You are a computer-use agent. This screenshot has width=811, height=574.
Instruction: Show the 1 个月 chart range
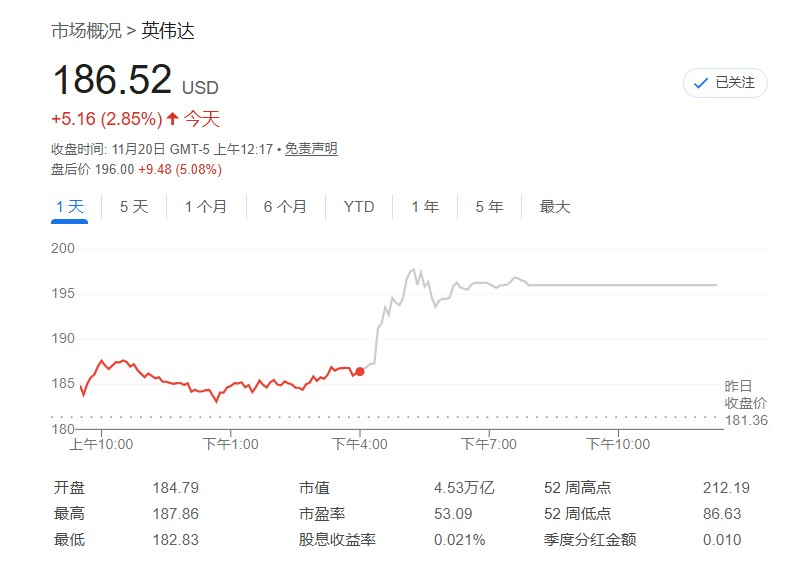click(x=205, y=207)
